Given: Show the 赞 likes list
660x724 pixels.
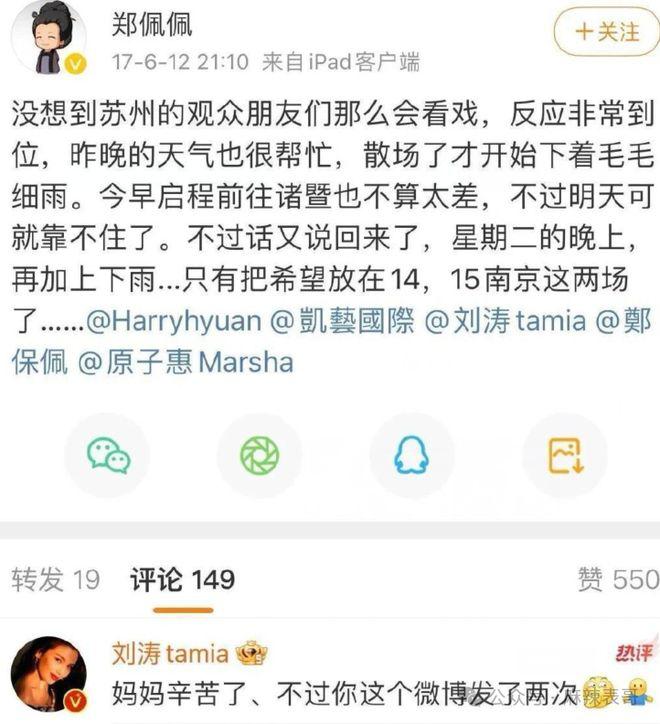Looking at the screenshot, I should click(617, 578).
